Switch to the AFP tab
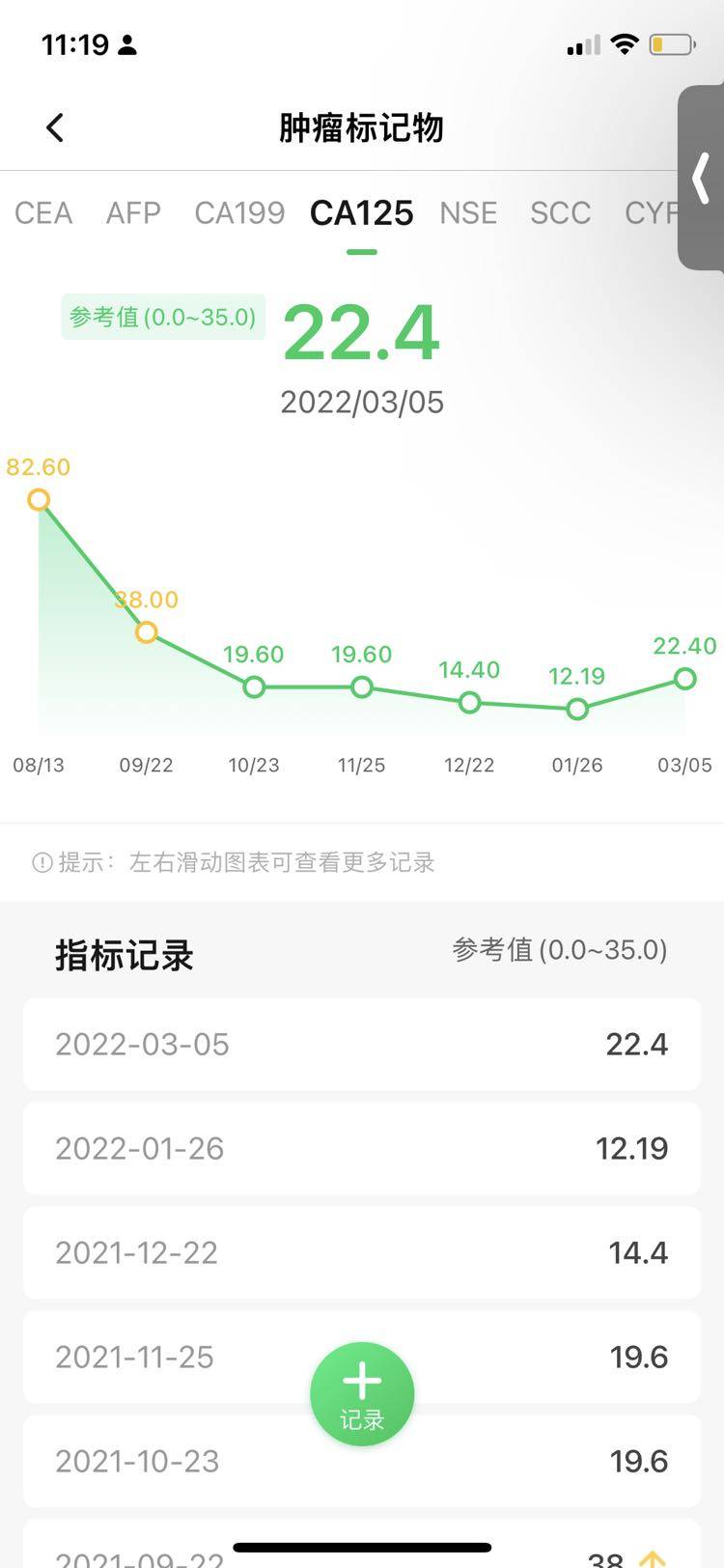Screen dimensions: 724x1568 coord(133,212)
